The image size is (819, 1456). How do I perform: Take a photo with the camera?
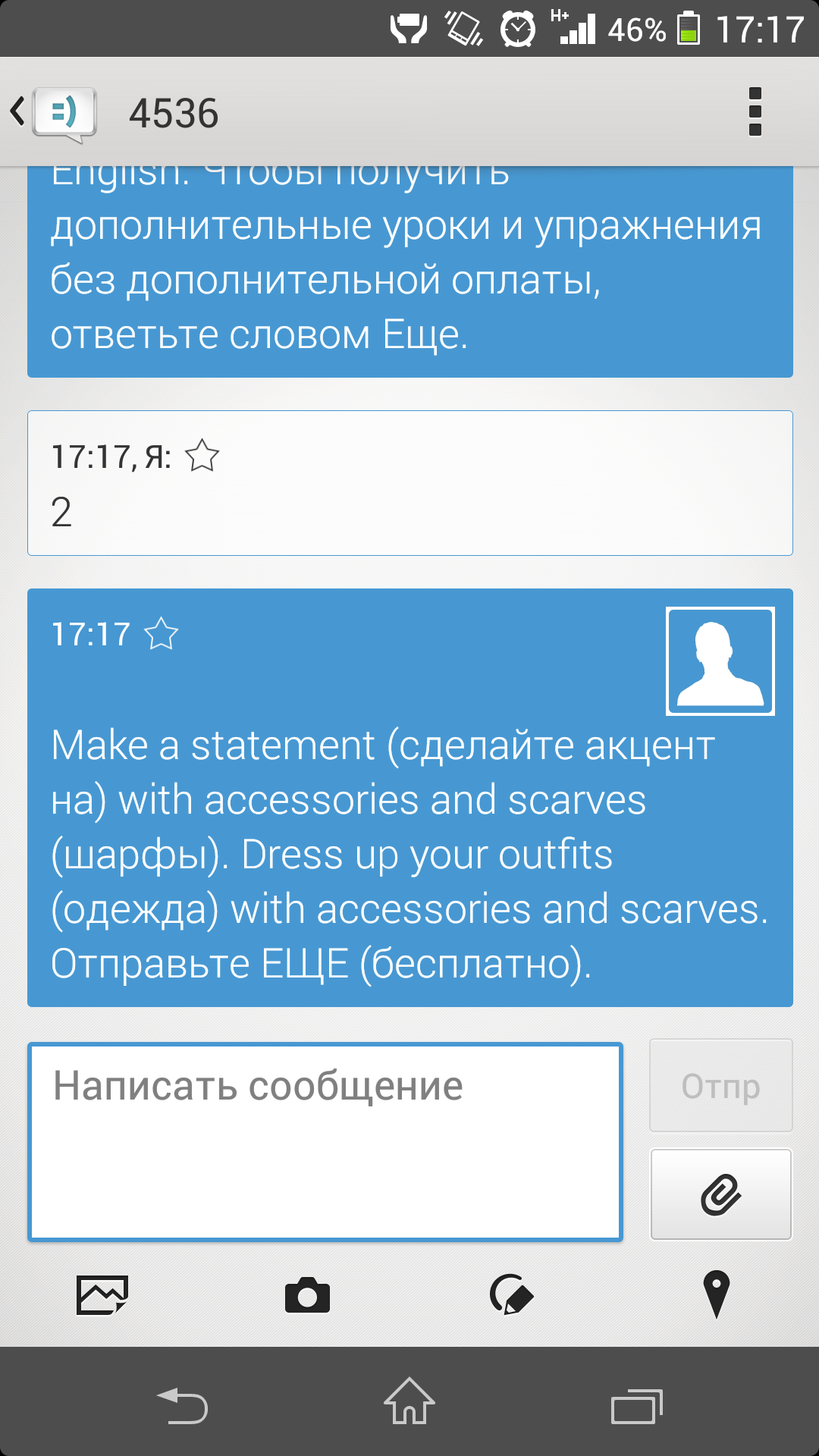(307, 1294)
